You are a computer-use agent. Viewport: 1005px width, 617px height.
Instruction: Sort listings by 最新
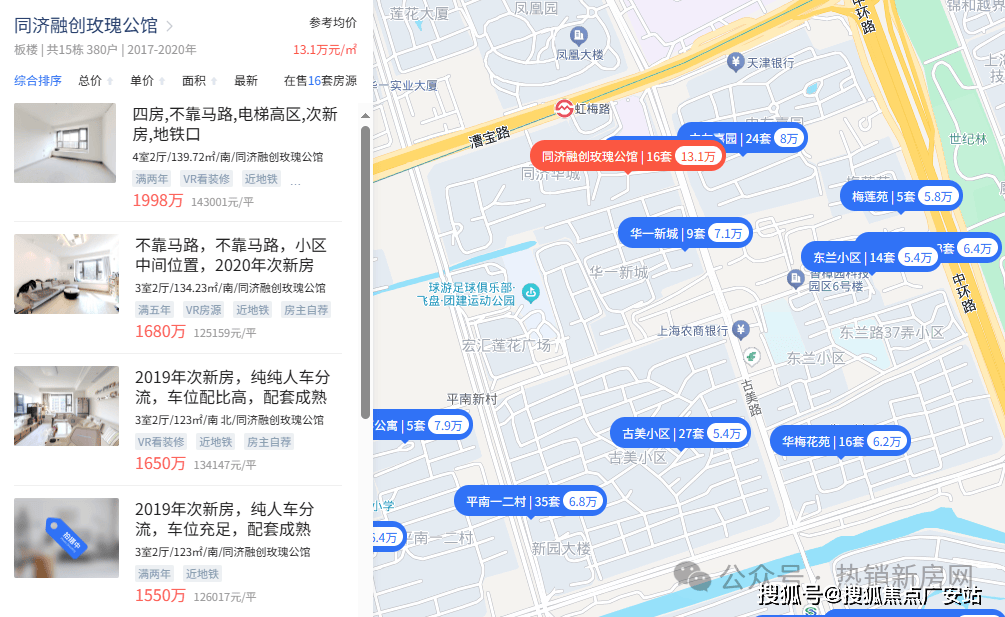pos(246,81)
